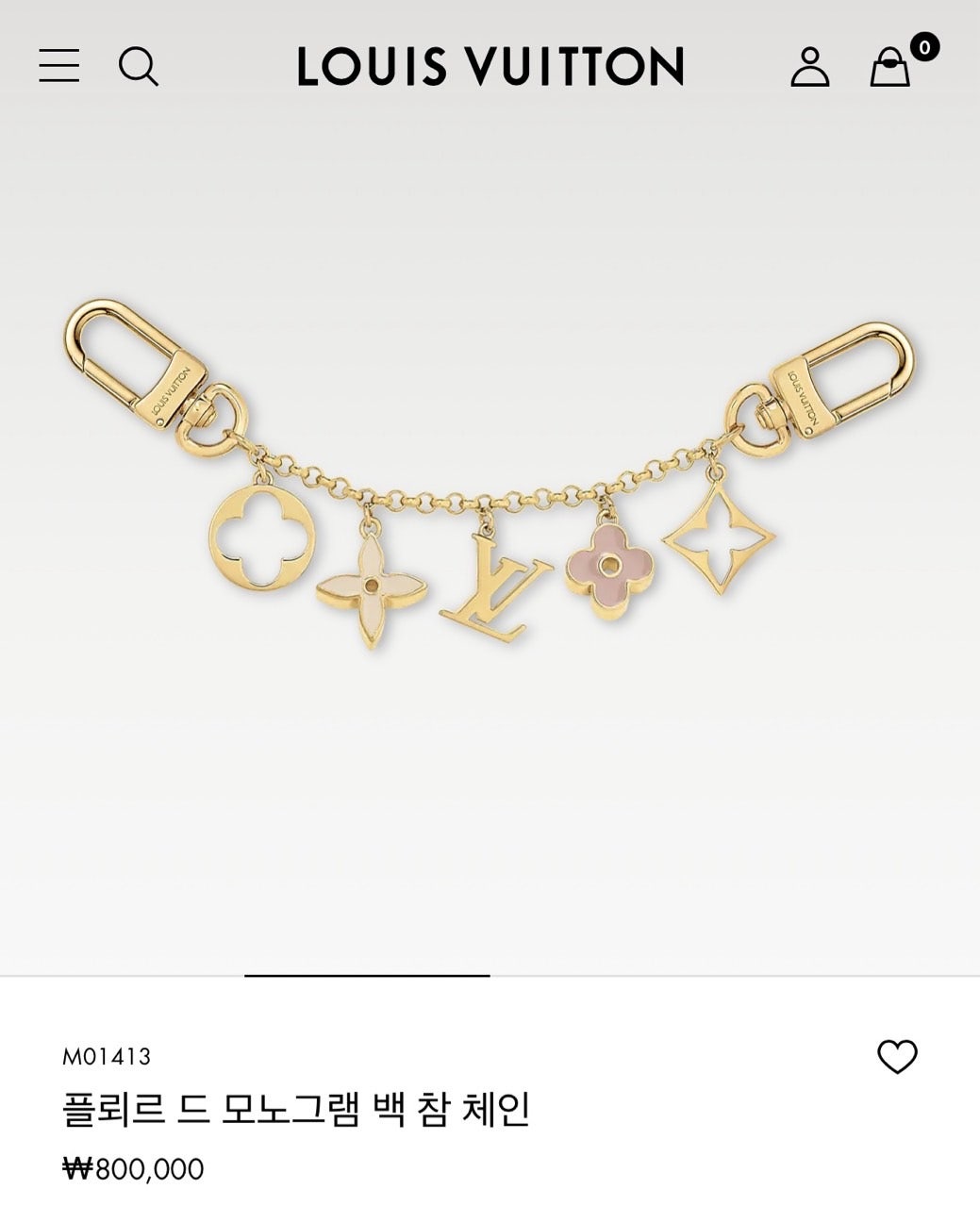Image resolution: width=980 pixels, height=1206 pixels.
Task: Add the bag charm to wishlist
Action: tap(897, 1056)
